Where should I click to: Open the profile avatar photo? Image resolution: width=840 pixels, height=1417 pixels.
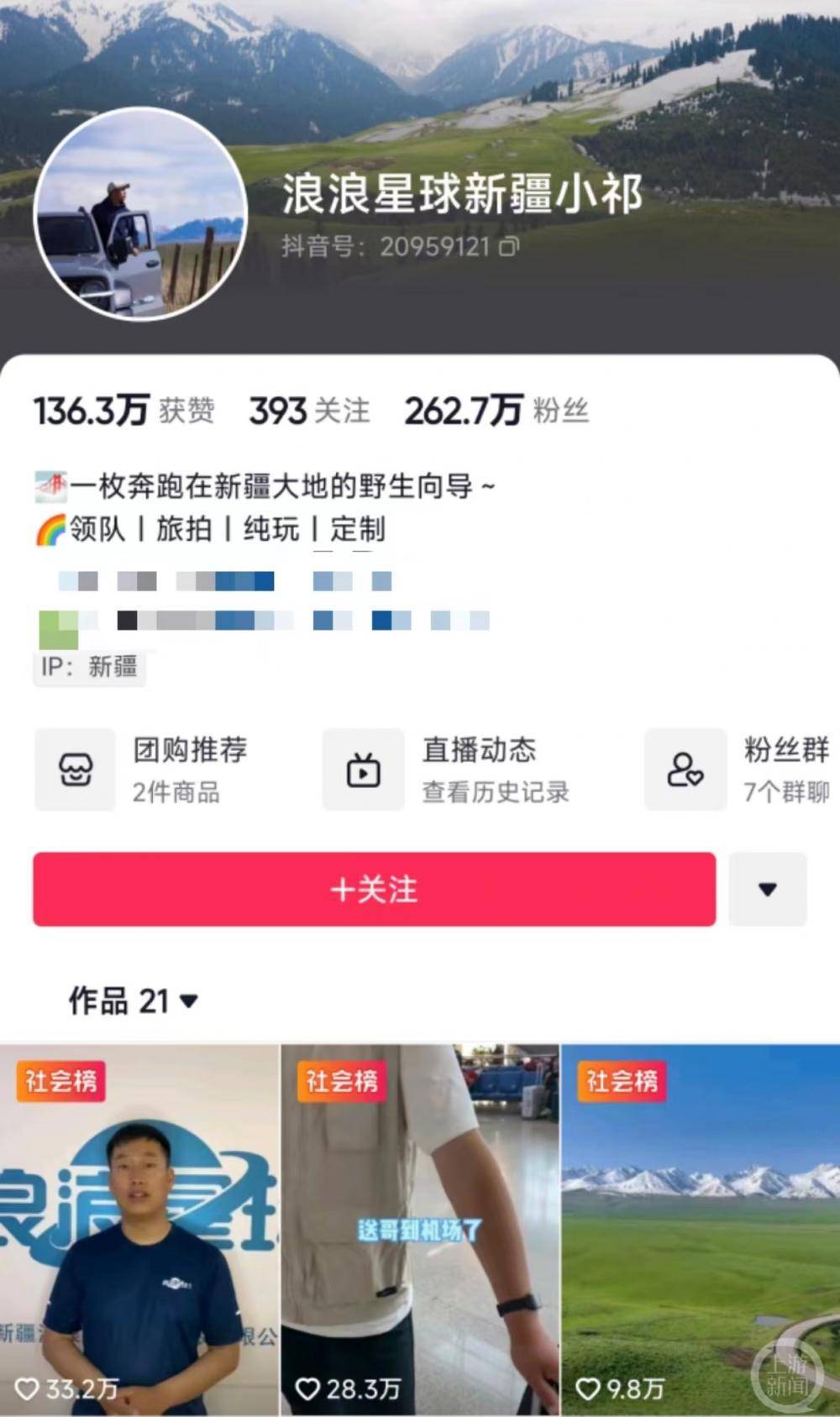pyautogui.click(x=140, y=213)
